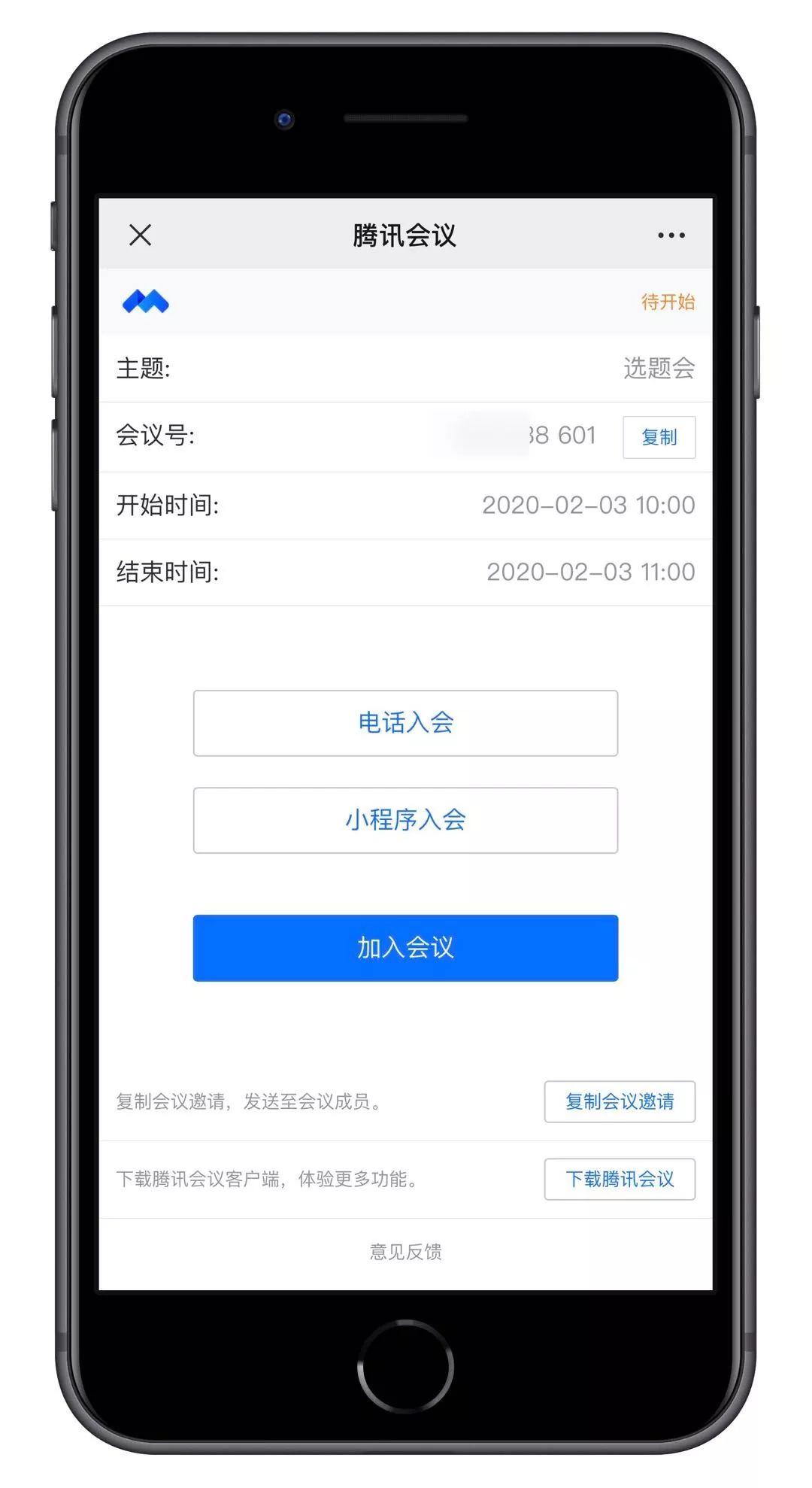The height and width of the screenshot is (1488, 812).
Task: Copy the meeting invitation 复制会议邀请
Action: [x=620, y=1101]
